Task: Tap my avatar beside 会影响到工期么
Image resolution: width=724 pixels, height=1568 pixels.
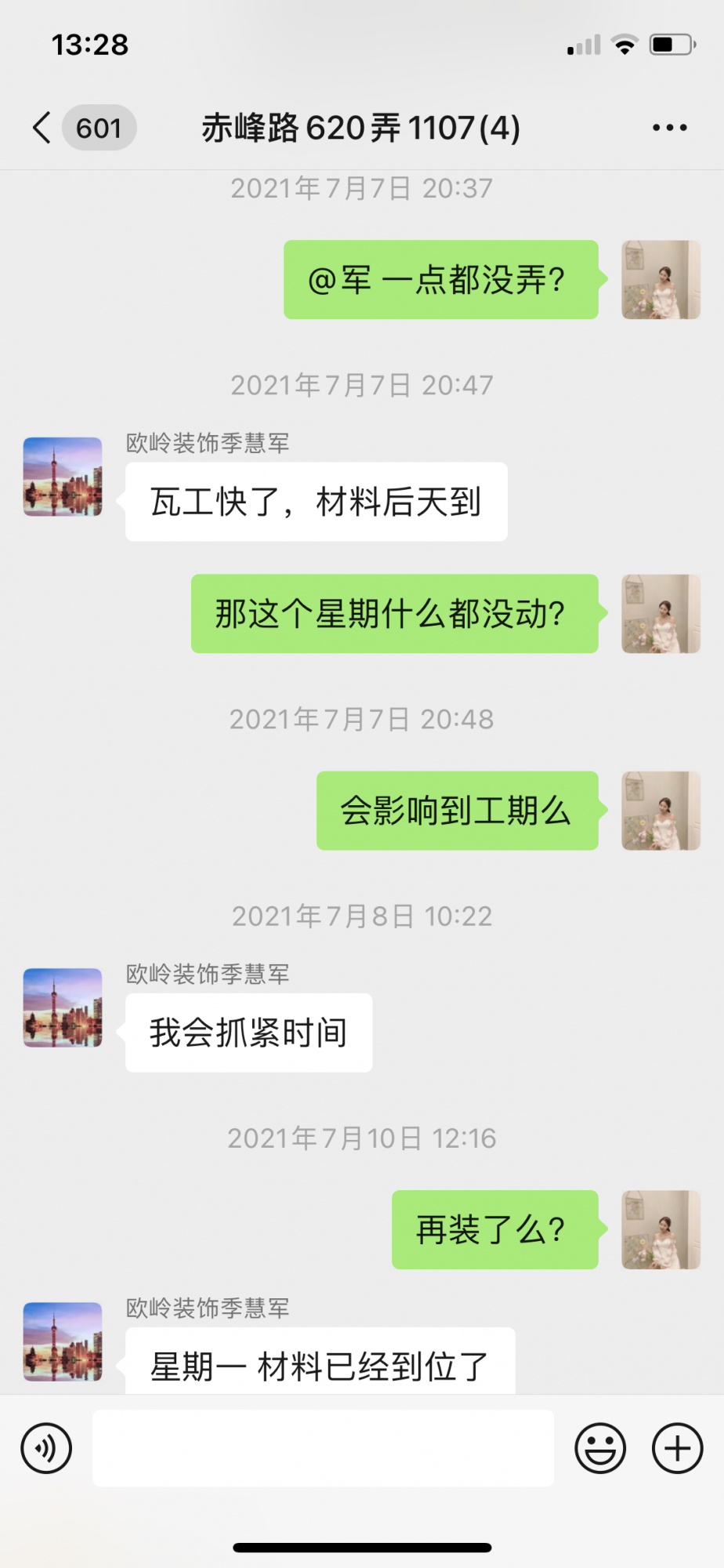Action: 661,811
